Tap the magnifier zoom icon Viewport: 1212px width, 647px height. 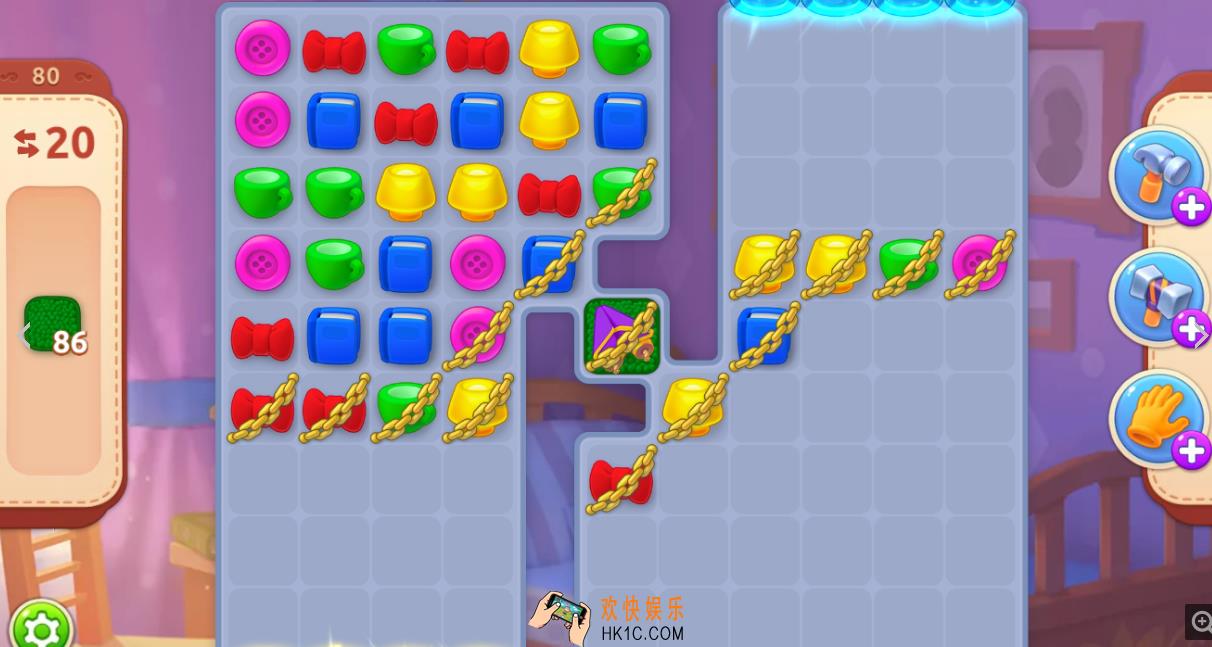coord(1199,621)
